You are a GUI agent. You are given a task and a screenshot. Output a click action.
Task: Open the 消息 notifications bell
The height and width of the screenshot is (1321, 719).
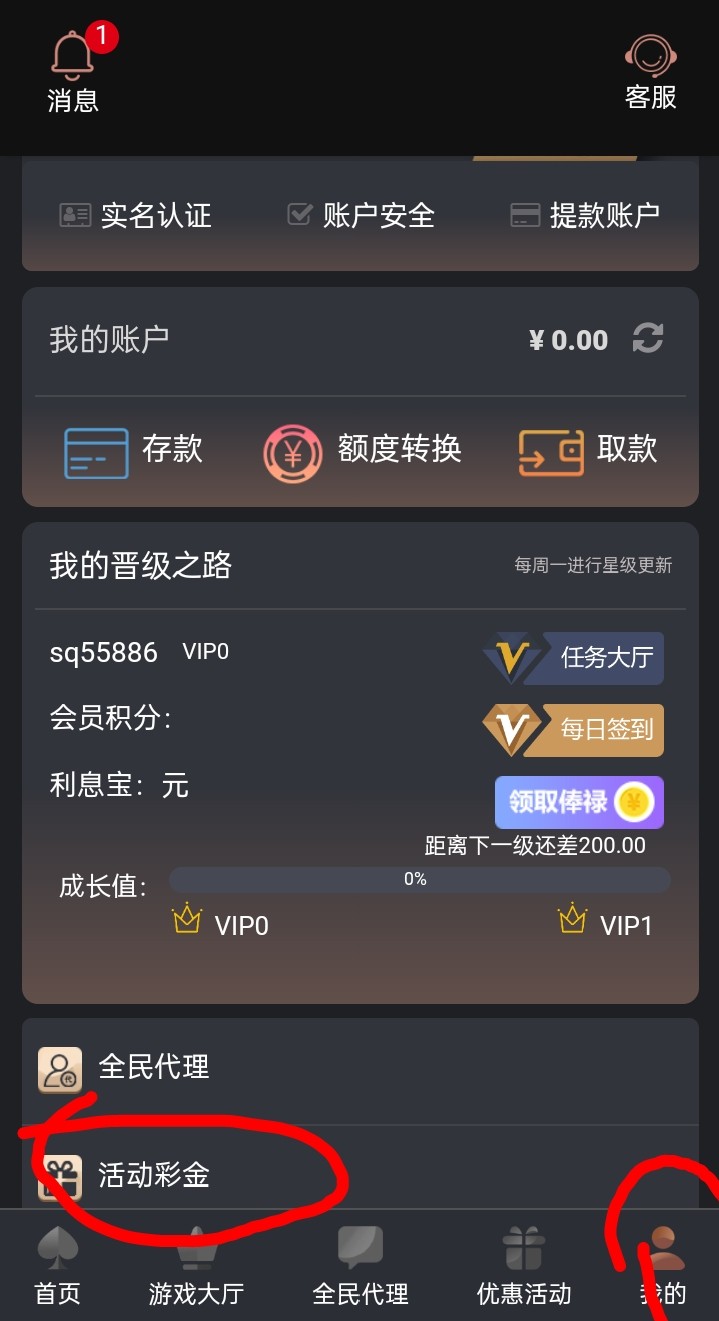point(73,72)
